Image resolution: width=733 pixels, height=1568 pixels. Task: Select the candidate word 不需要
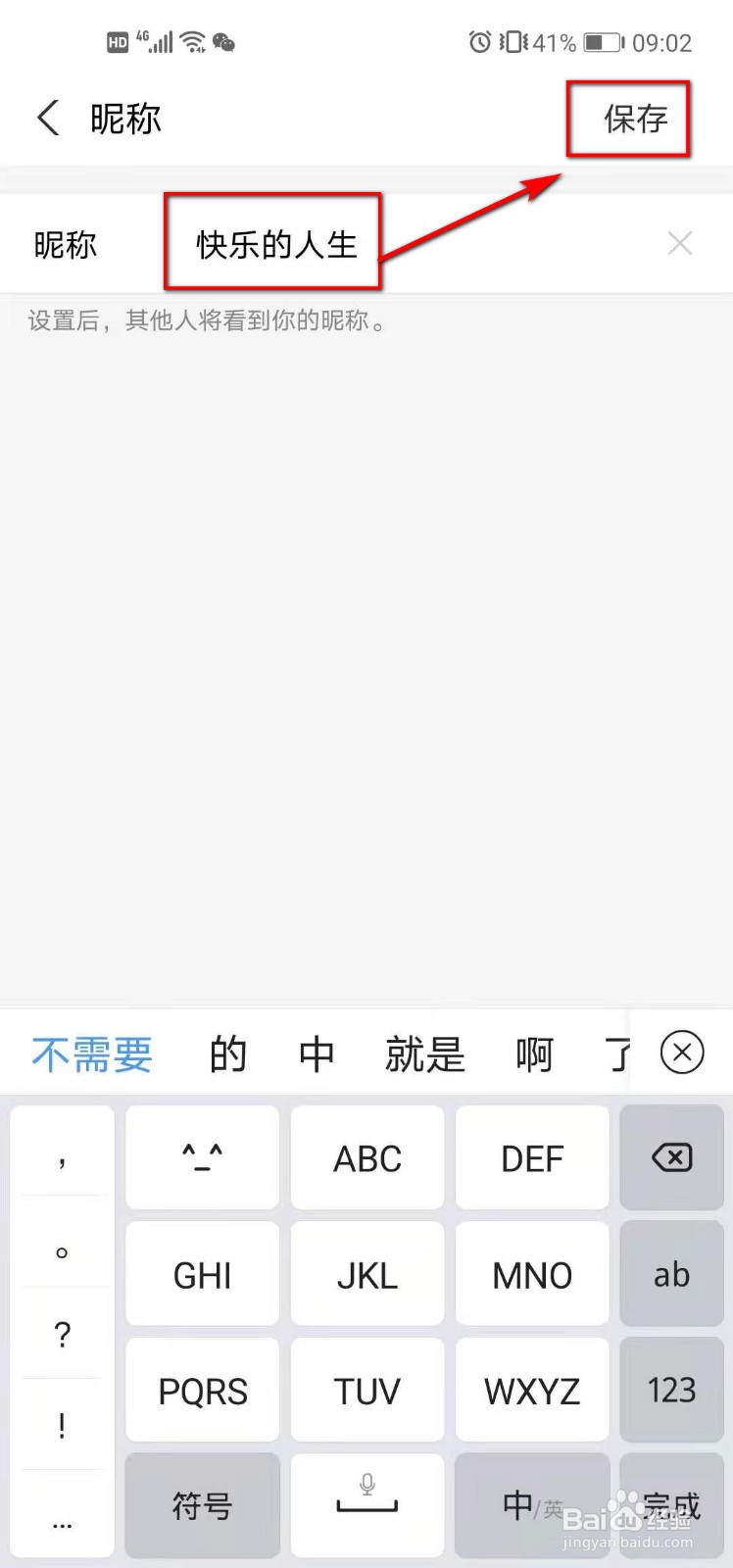(90, 1053)
